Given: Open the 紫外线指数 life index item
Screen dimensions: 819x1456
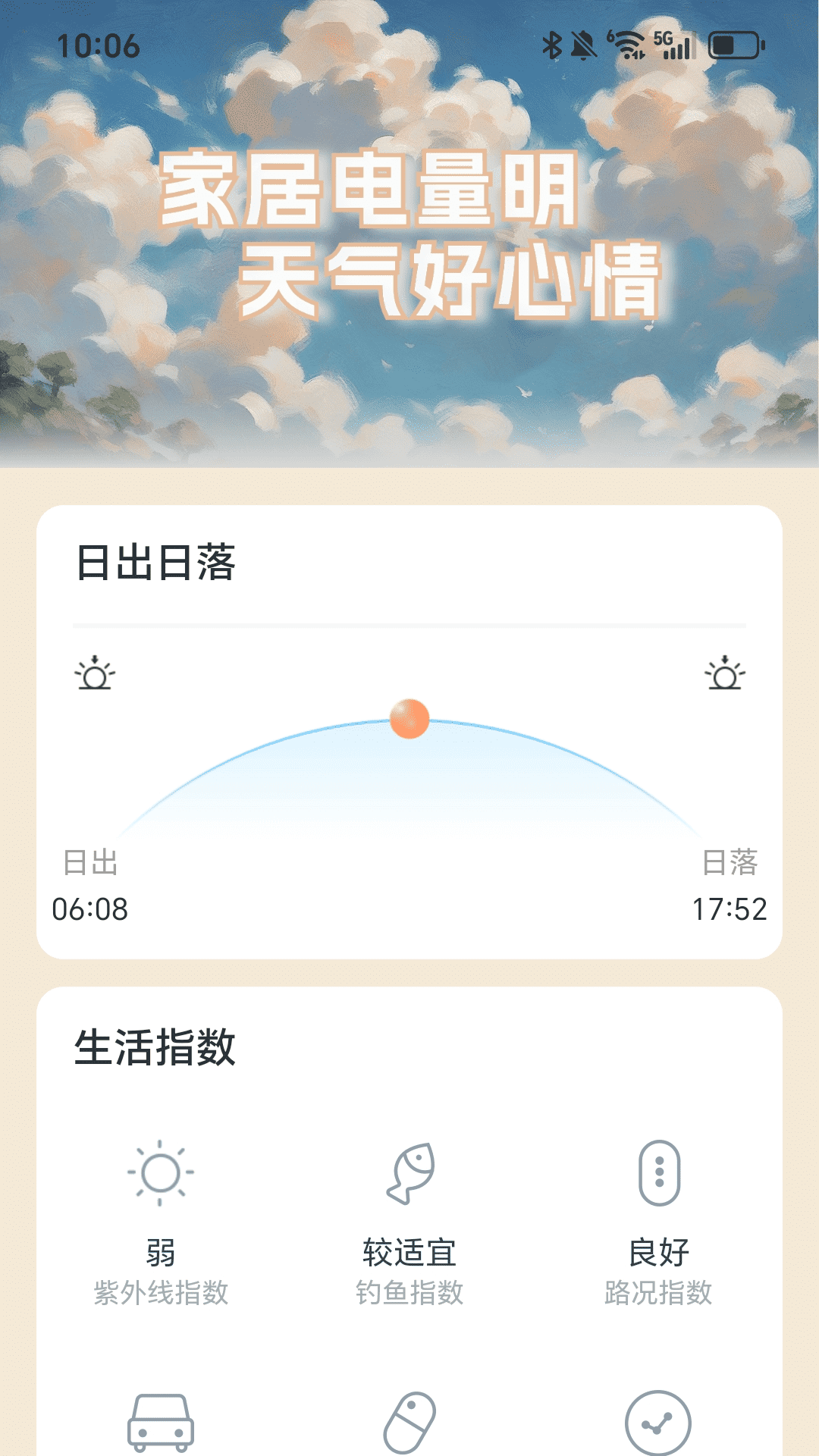Looking at the screenshot, I should [161, 1221].
